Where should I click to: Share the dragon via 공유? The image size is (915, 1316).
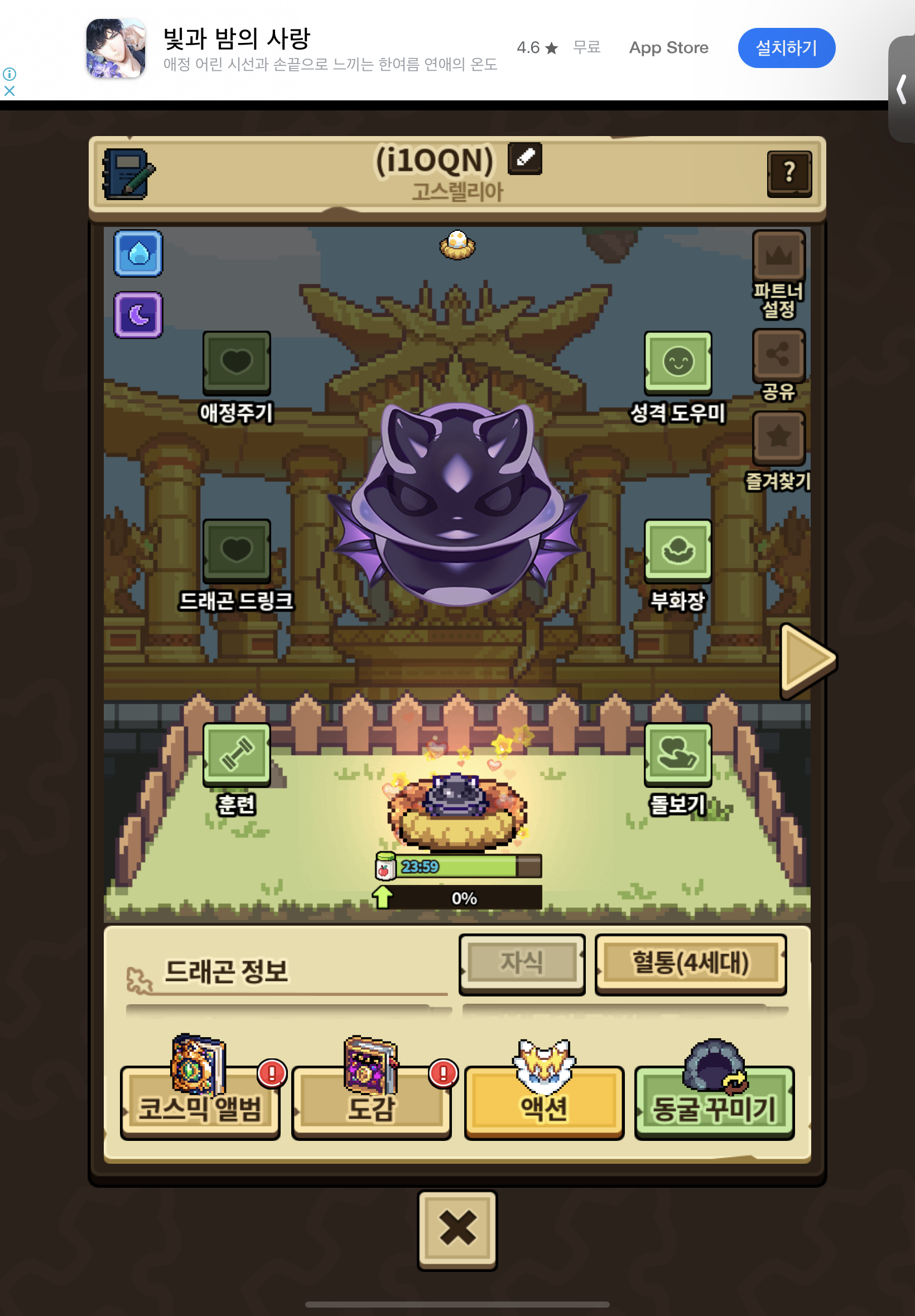tap(778, 365)
